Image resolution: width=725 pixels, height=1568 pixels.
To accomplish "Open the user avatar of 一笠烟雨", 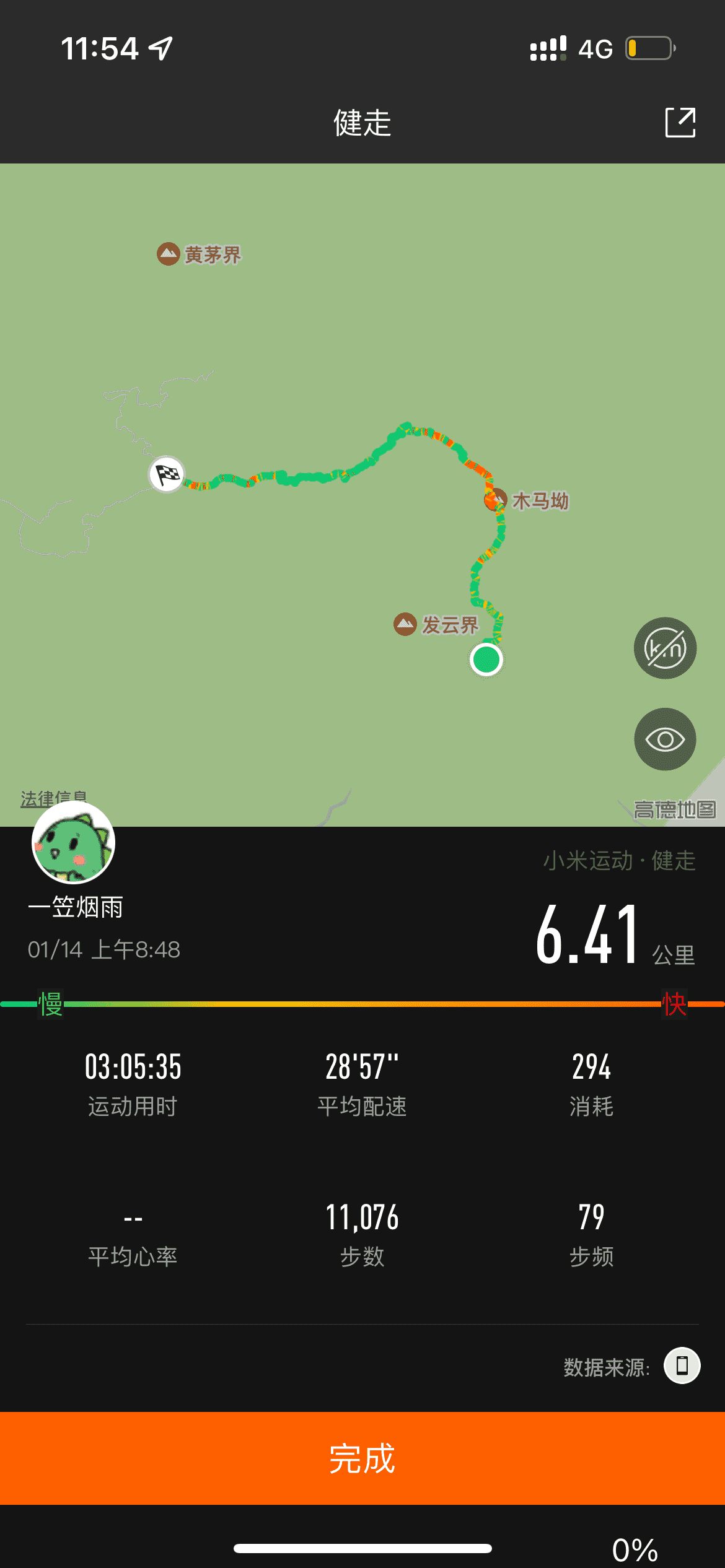I will (73, 842).
